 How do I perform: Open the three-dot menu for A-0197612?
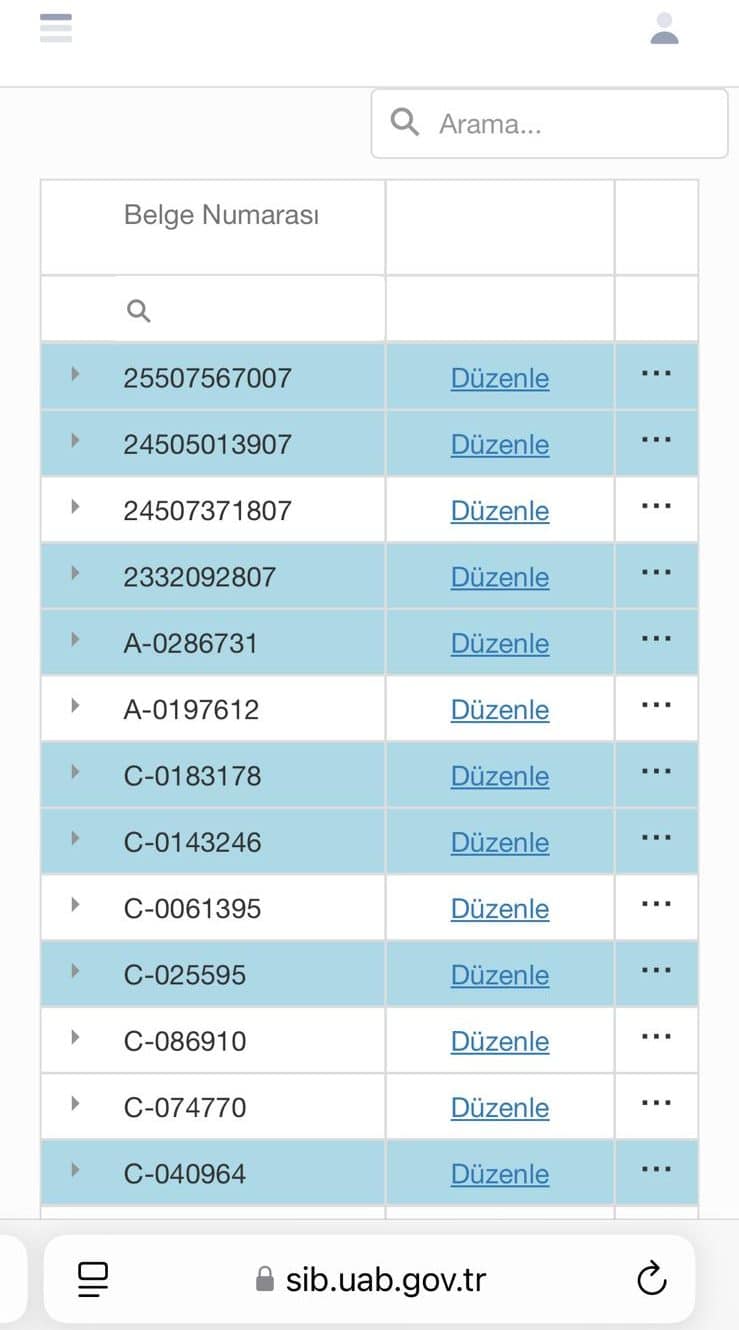tap(656, 705)
